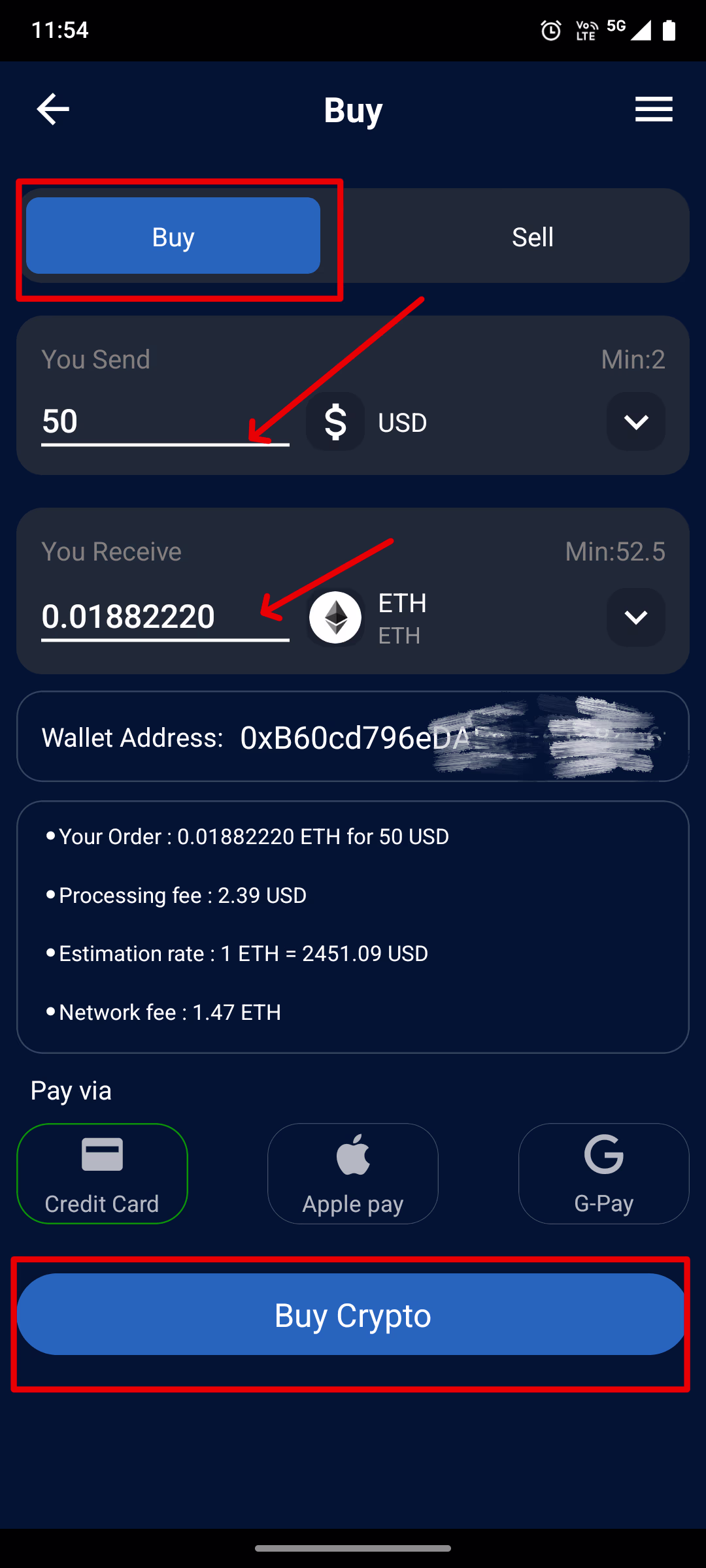This screenshot has width=706, height=1568.
Task: Tap the Buy Crypto button
Action: click(x=353, y=1315)
